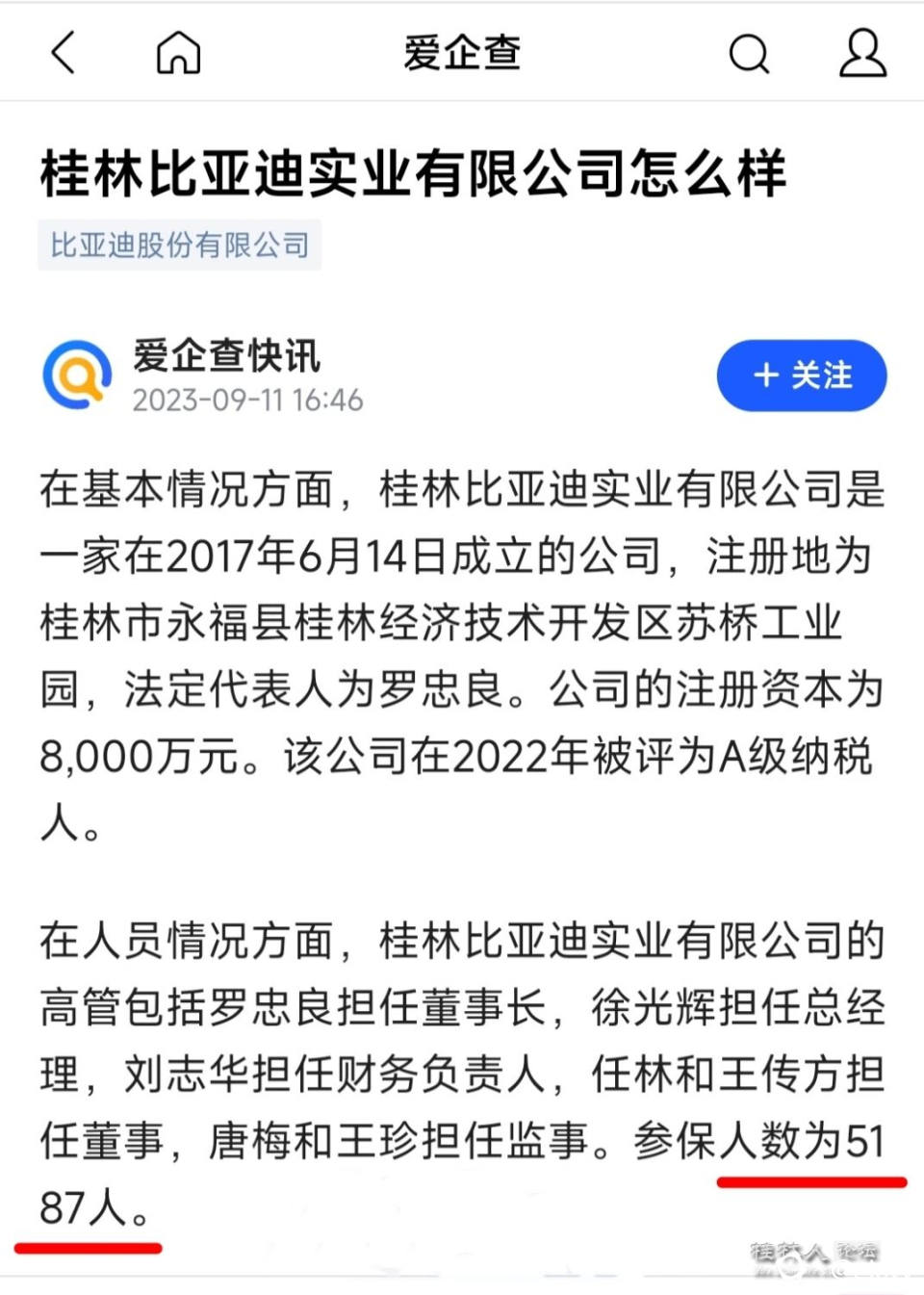
Task: Go back using the back arrow
Action: point(64,52)
